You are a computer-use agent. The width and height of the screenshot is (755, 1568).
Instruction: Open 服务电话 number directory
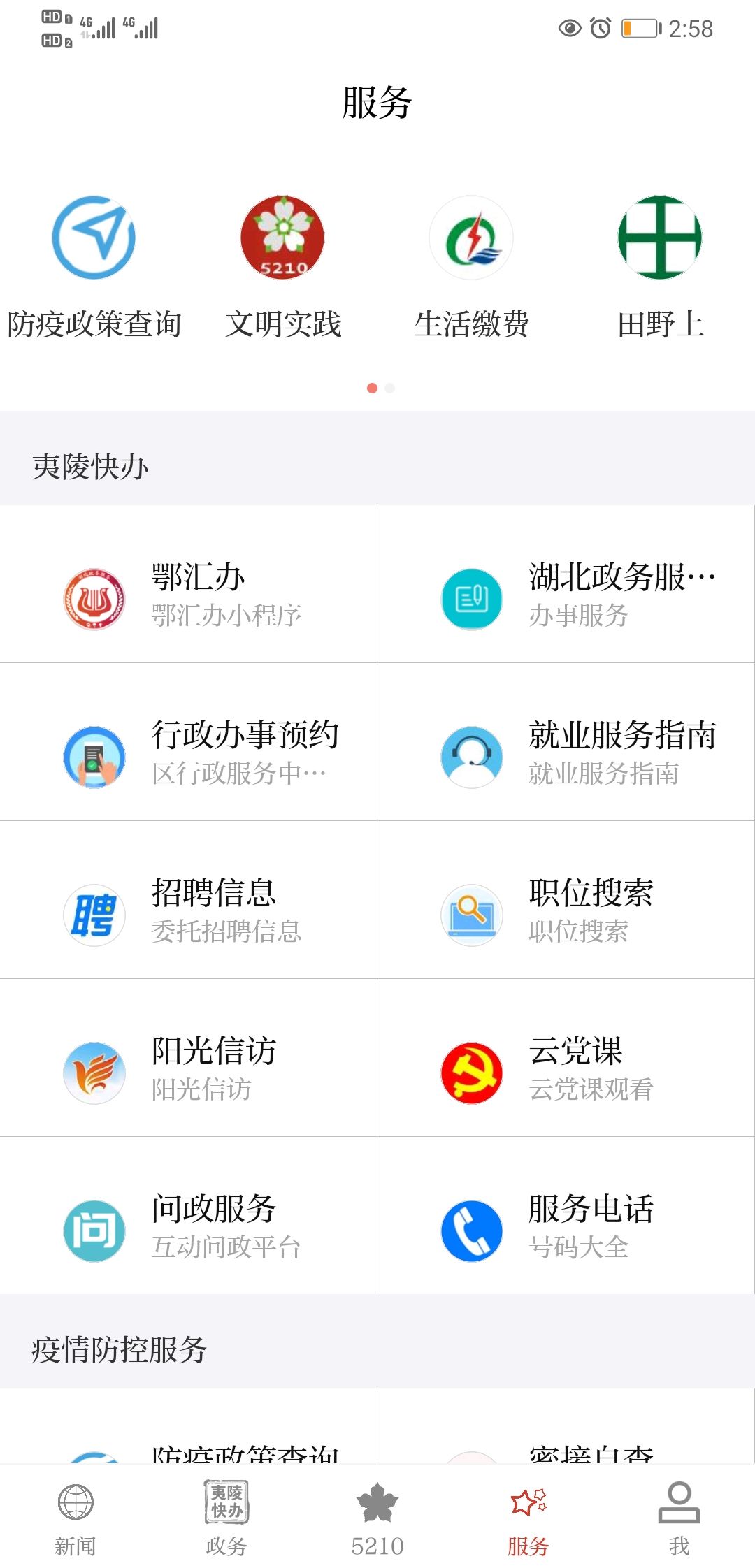pyautogui.click(x=566, y=1216)
